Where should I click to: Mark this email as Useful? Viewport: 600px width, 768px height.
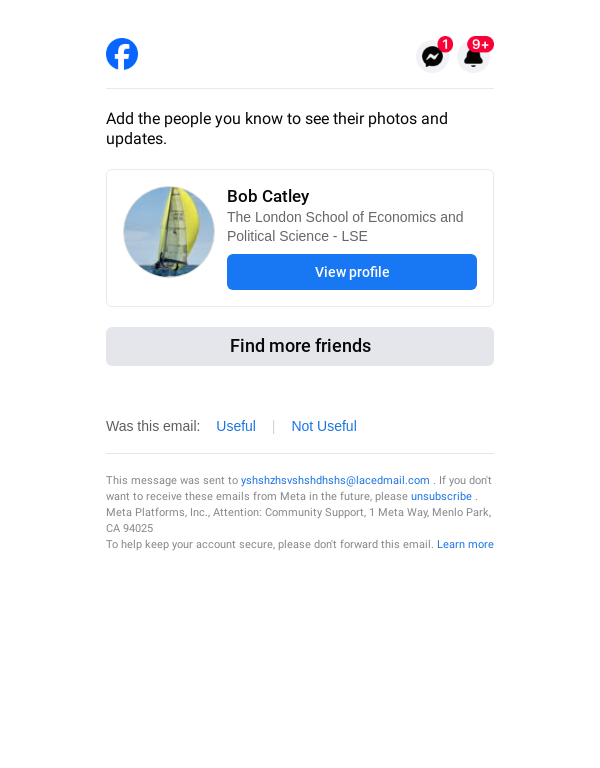coord(236,426)
